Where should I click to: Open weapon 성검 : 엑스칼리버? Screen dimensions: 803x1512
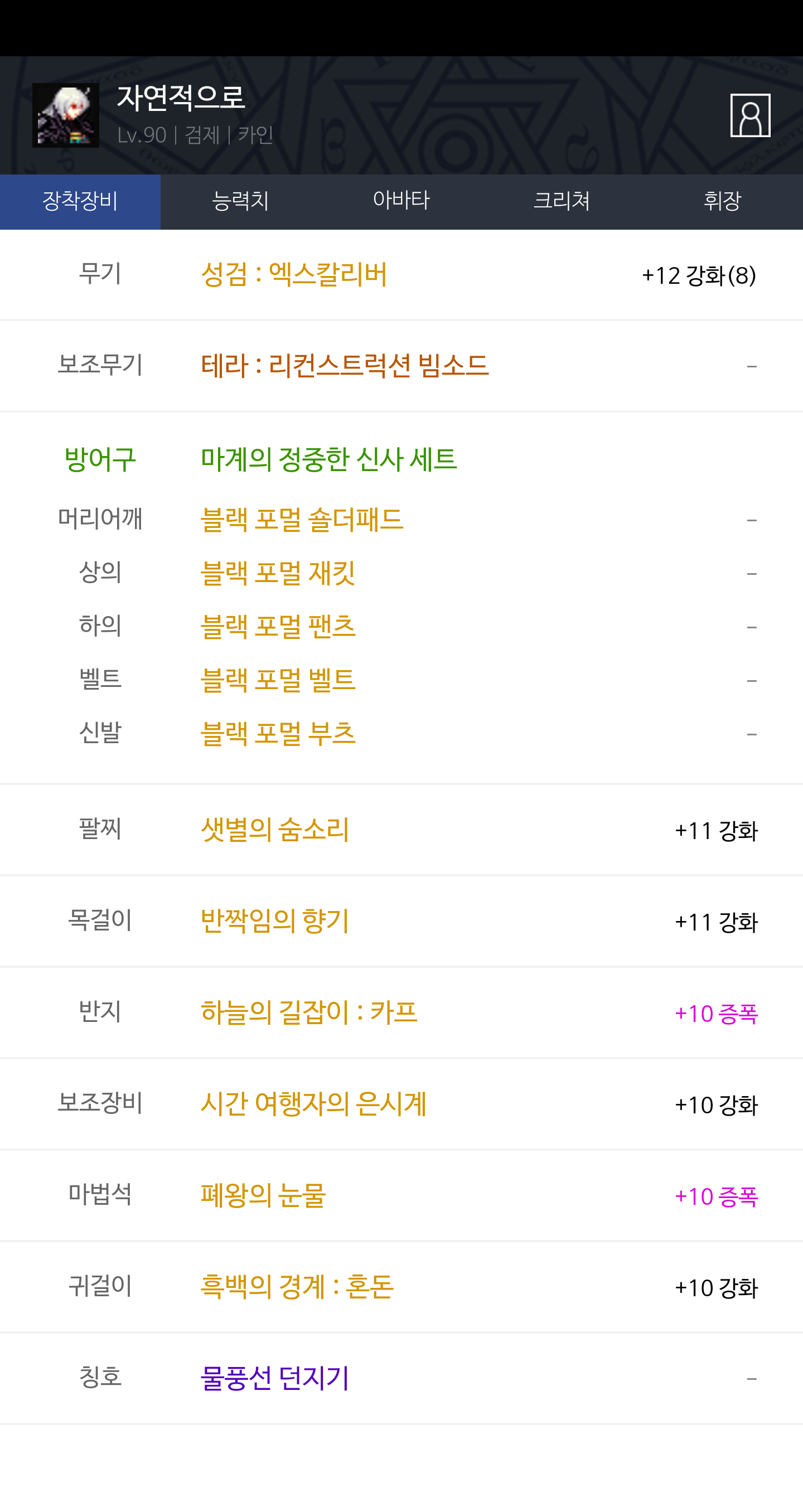401,275
